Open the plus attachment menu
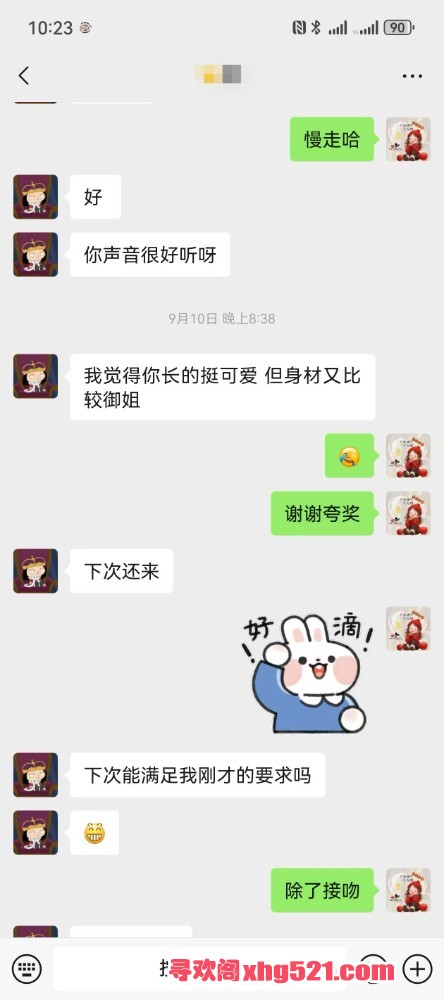444x1000 pixels. coord(418,969)
